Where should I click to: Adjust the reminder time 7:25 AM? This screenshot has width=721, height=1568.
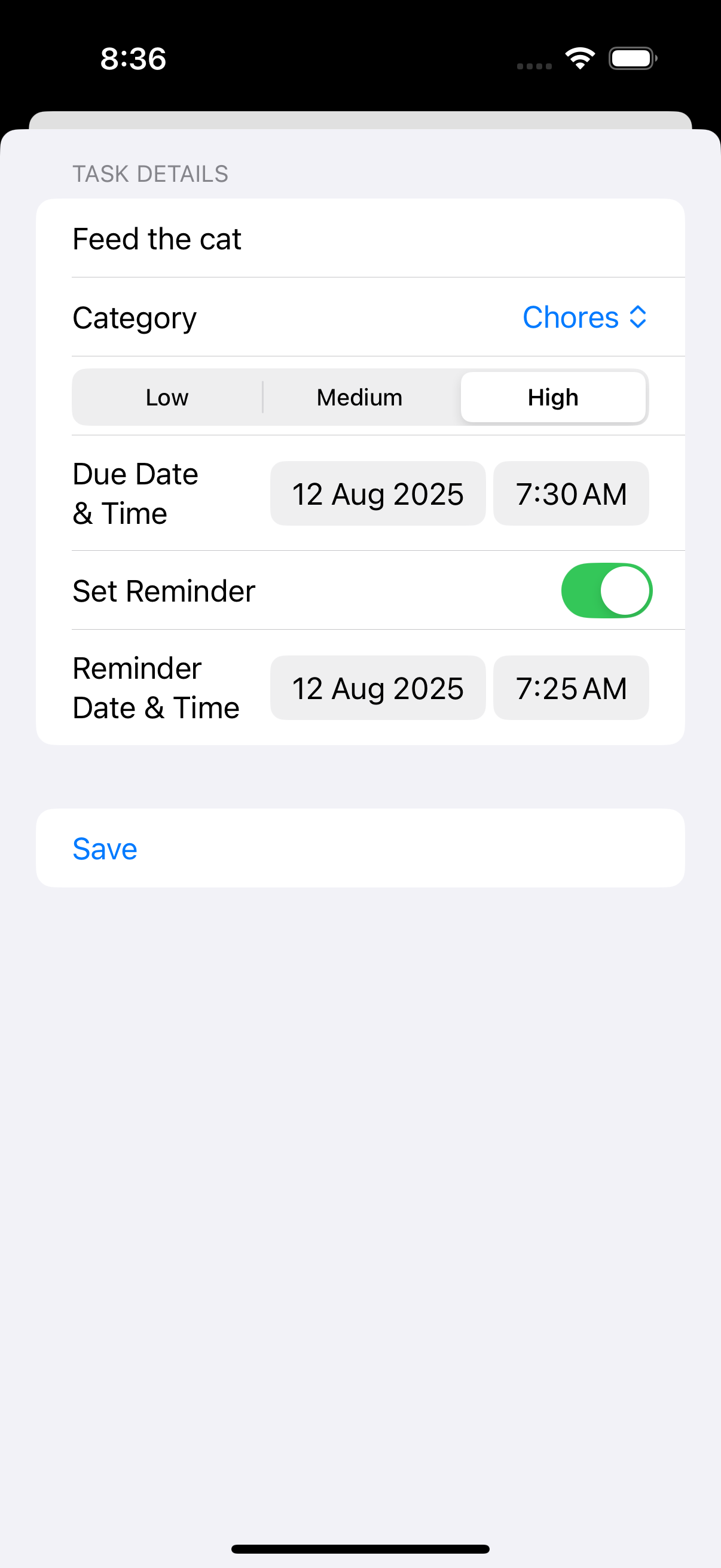coord(571,688)
